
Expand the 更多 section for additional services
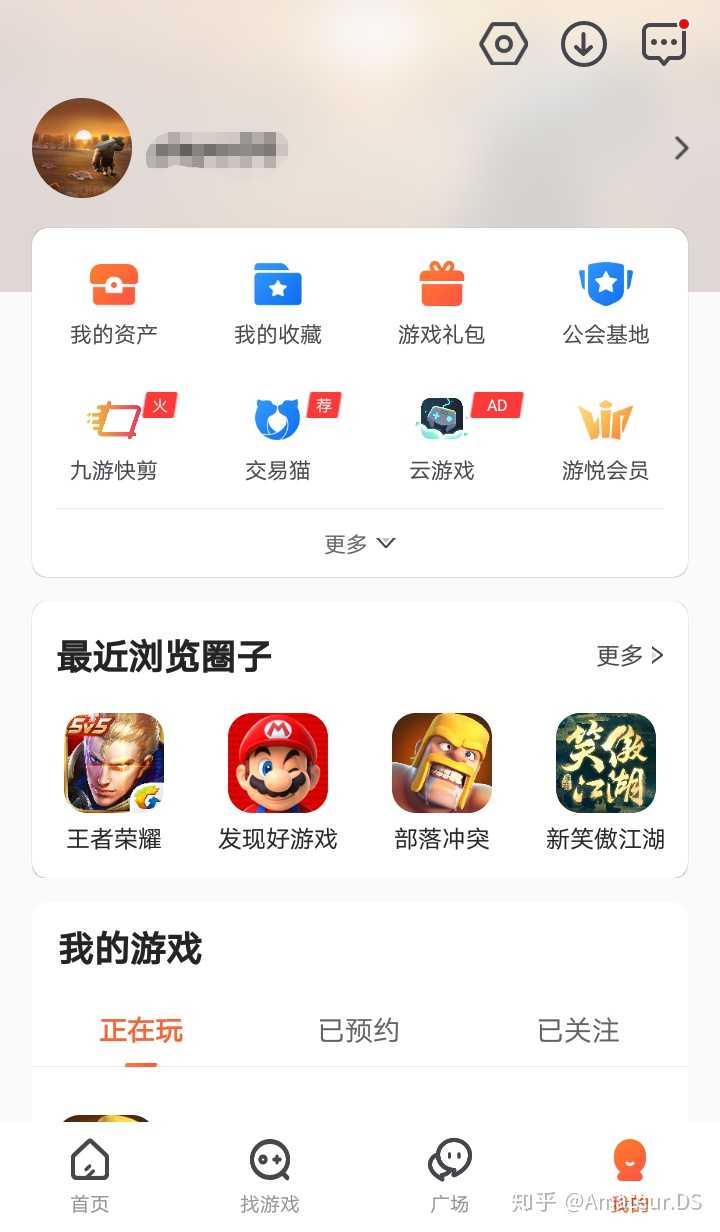pos(359,543)
